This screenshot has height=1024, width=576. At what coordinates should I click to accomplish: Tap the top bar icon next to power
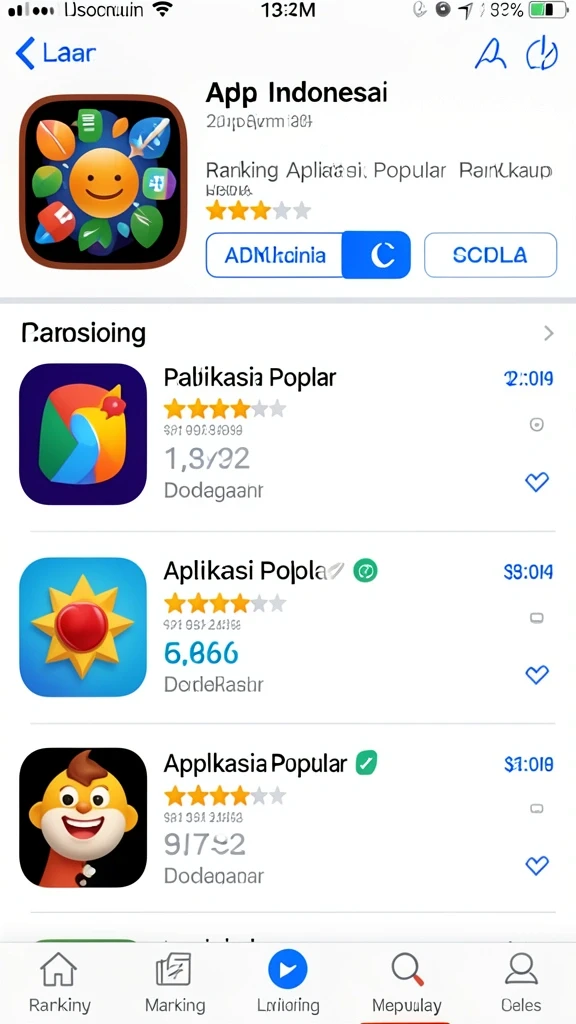coord(490,54)
